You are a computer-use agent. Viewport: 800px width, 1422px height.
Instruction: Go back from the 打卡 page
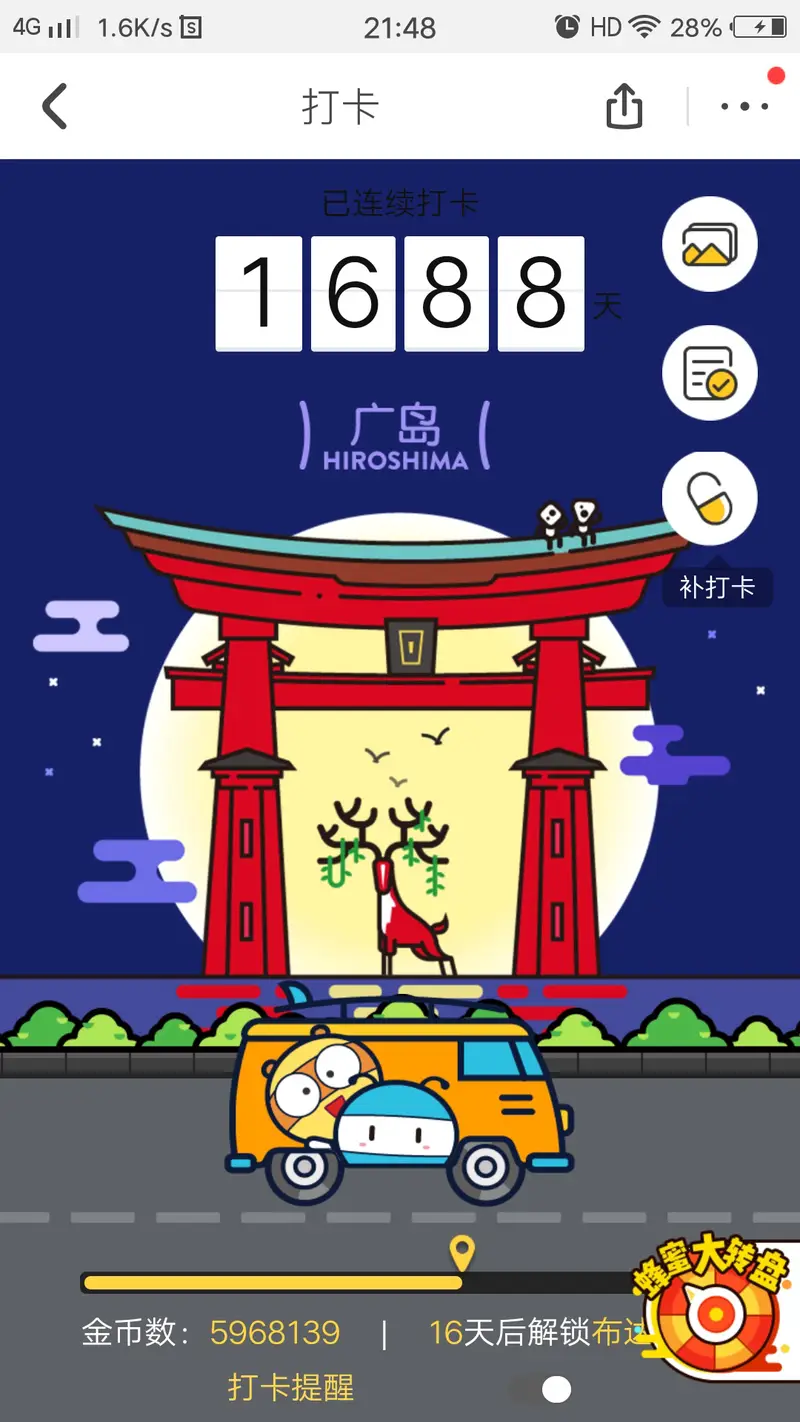pos(55,106)
